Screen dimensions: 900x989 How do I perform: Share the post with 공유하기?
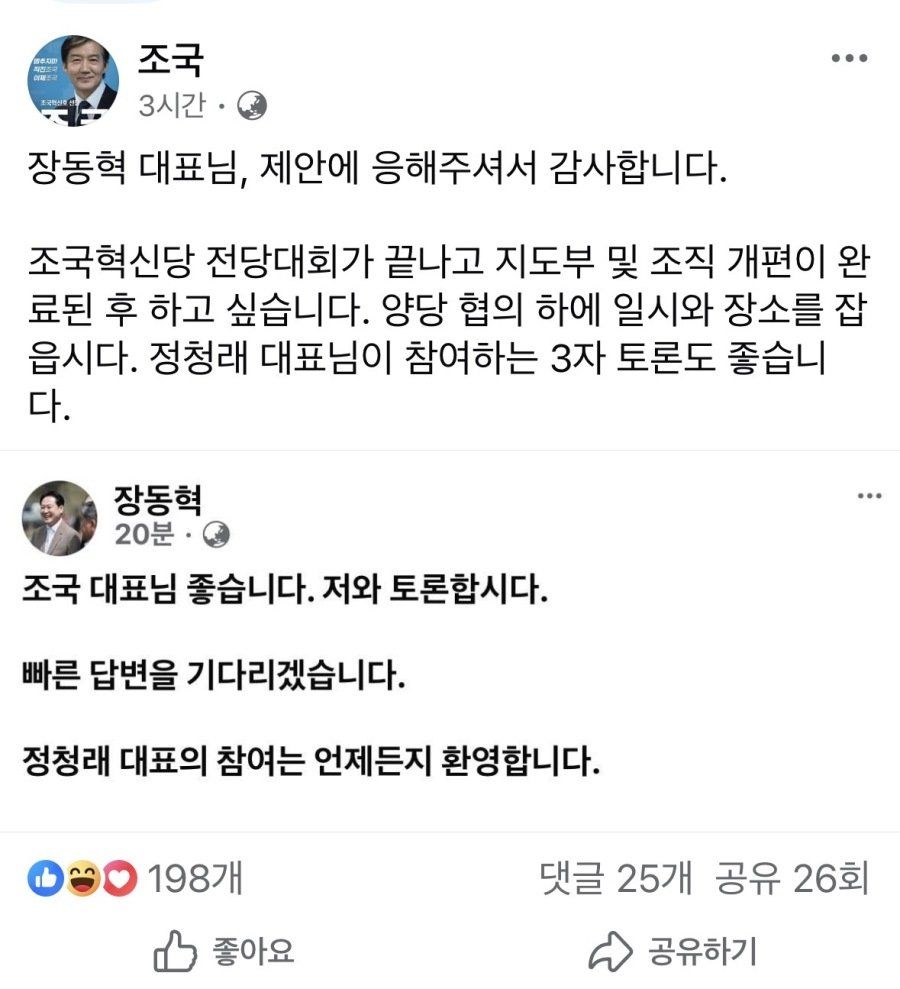pyautogui.click(x=674, y=951)
